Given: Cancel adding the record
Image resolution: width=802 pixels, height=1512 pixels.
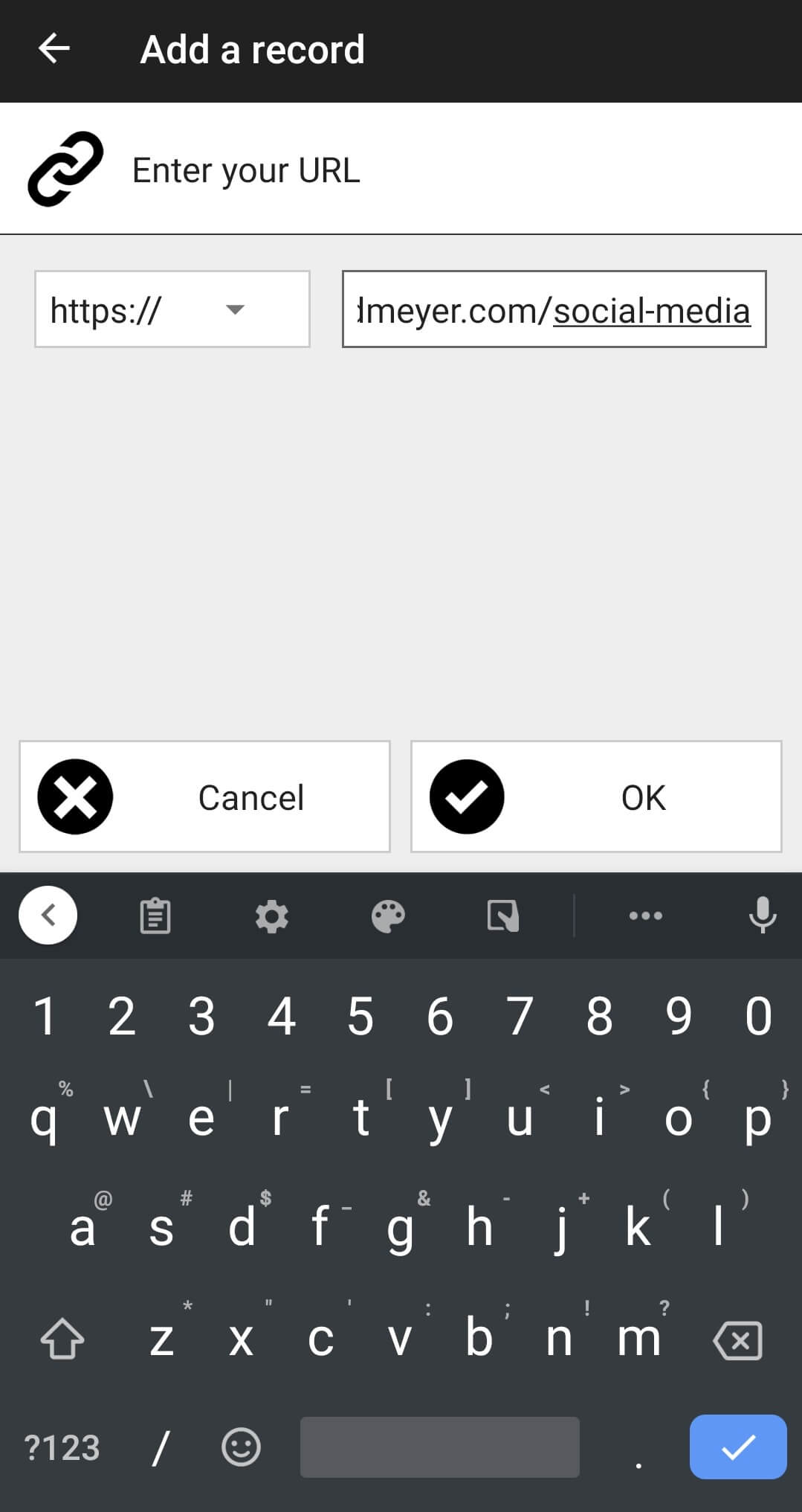Looking at the screenshot, I should 204,797.
